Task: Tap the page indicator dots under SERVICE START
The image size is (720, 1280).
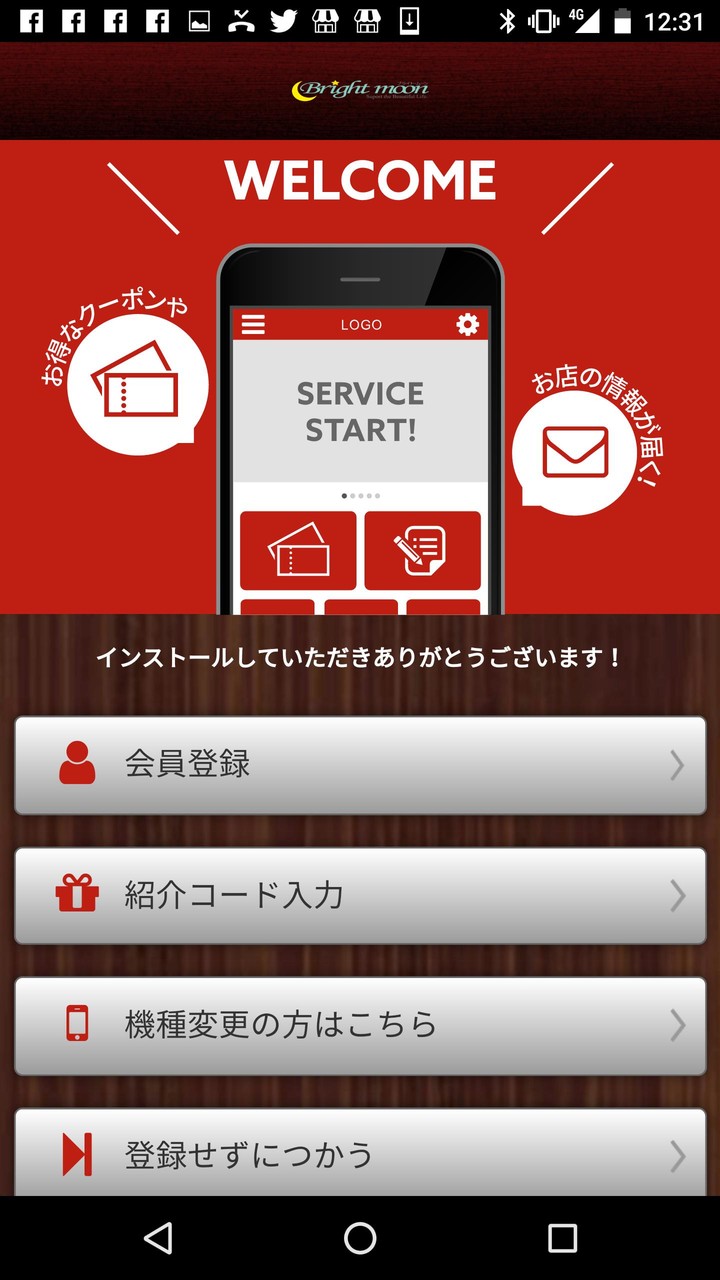Action: tap(360, 494)
